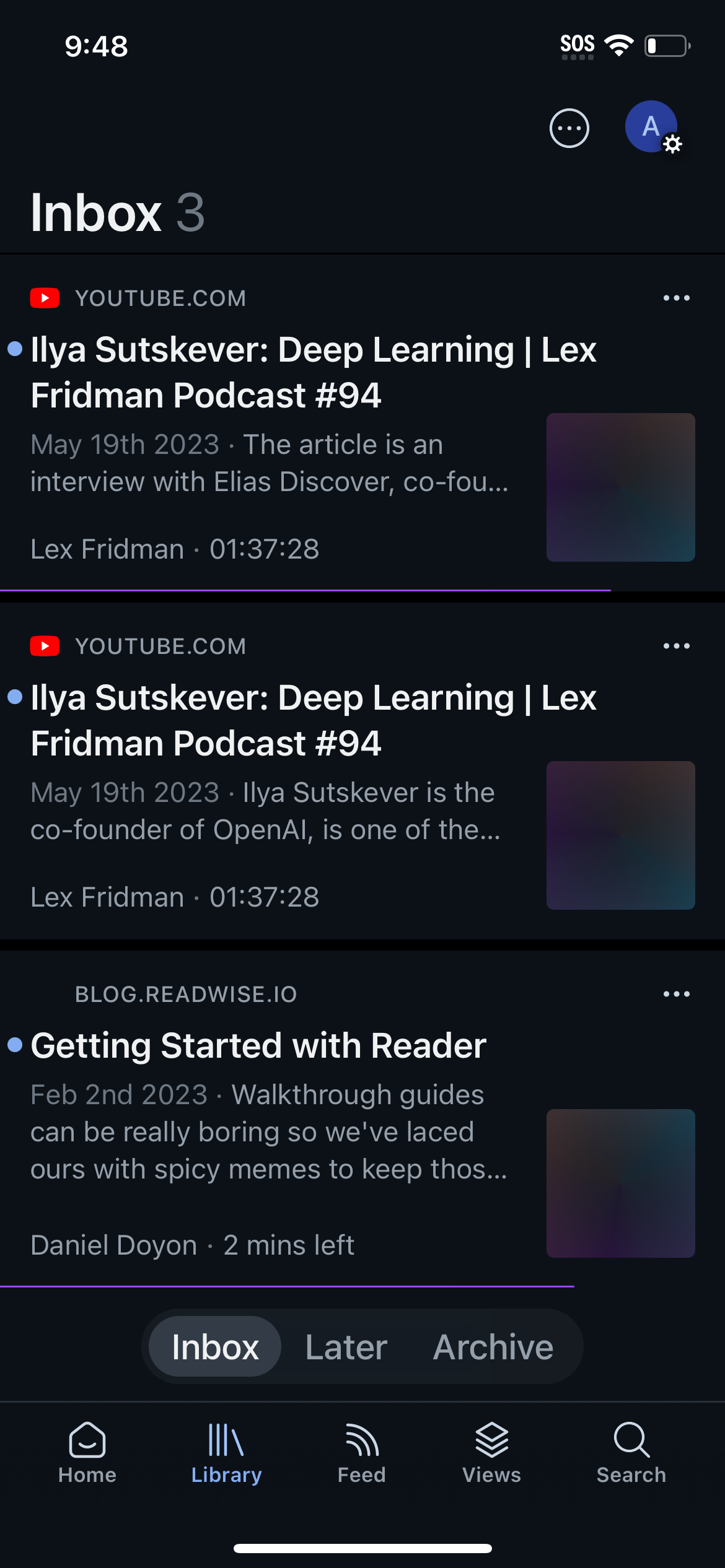Switch to the Archive tab
Image resolution: width=725 pixels, height=1568 pixels.
[493, 1346]
